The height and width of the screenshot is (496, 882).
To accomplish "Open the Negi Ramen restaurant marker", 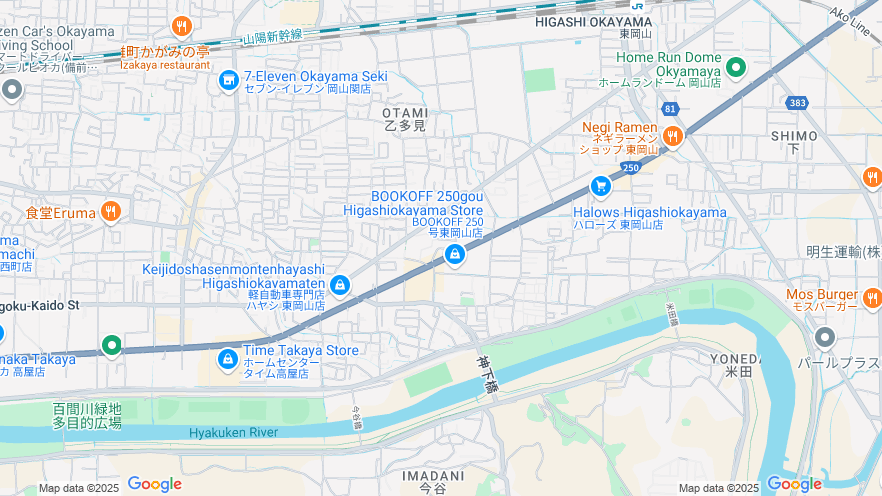I will click(673, 135).
